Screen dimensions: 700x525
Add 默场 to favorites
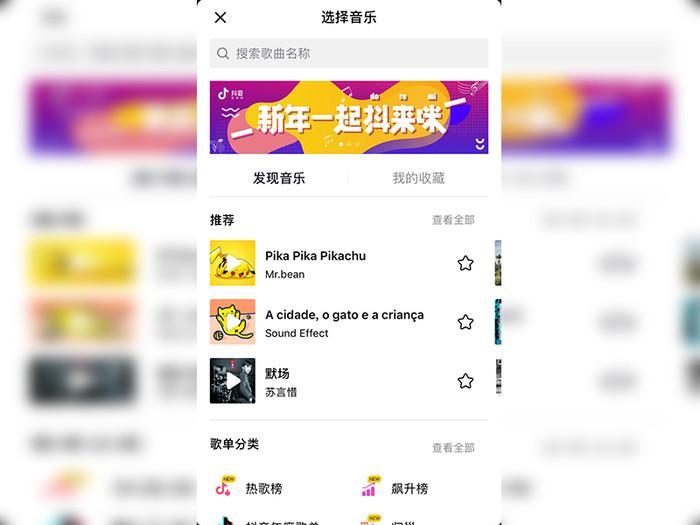tap(465, 381)
